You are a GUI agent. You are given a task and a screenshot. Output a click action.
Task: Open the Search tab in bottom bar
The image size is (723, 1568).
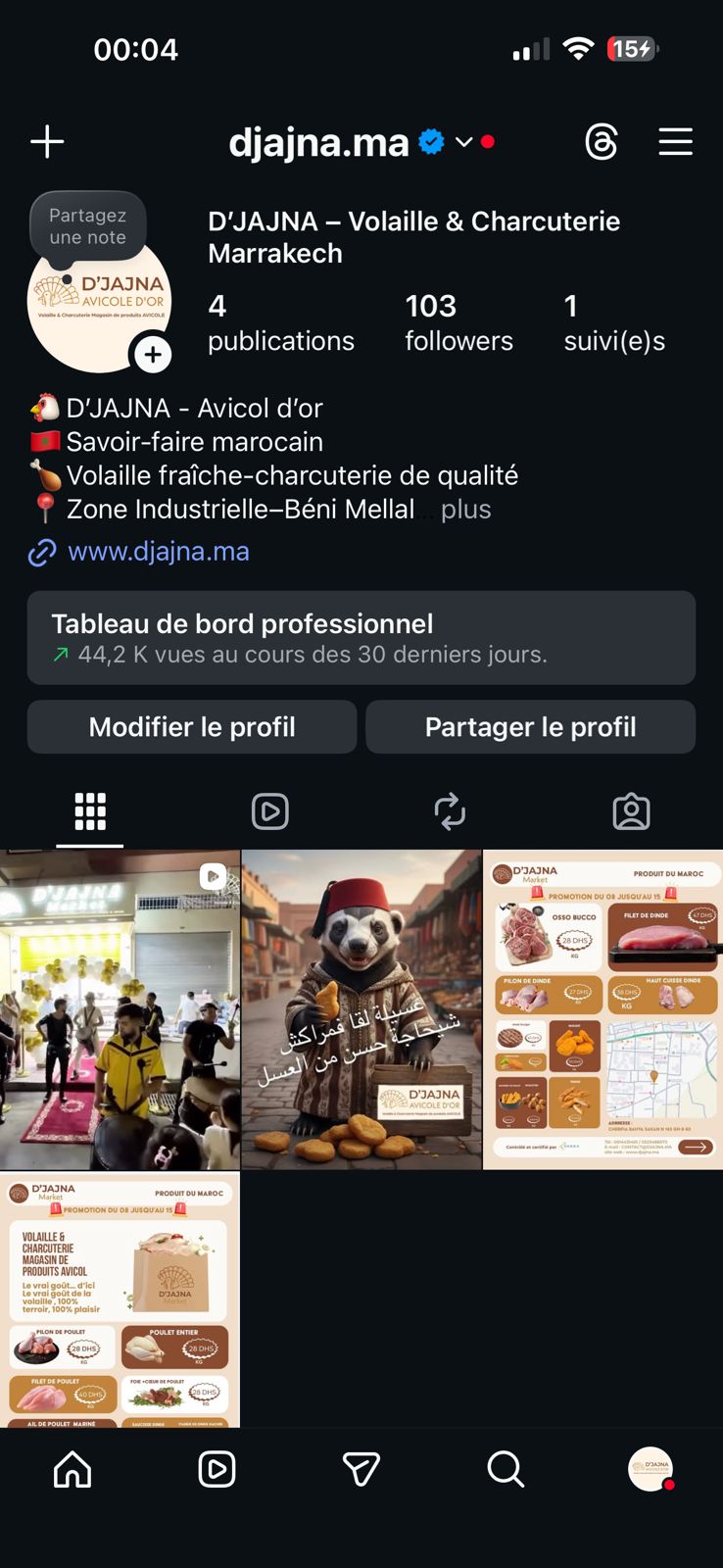[506, 1469]
